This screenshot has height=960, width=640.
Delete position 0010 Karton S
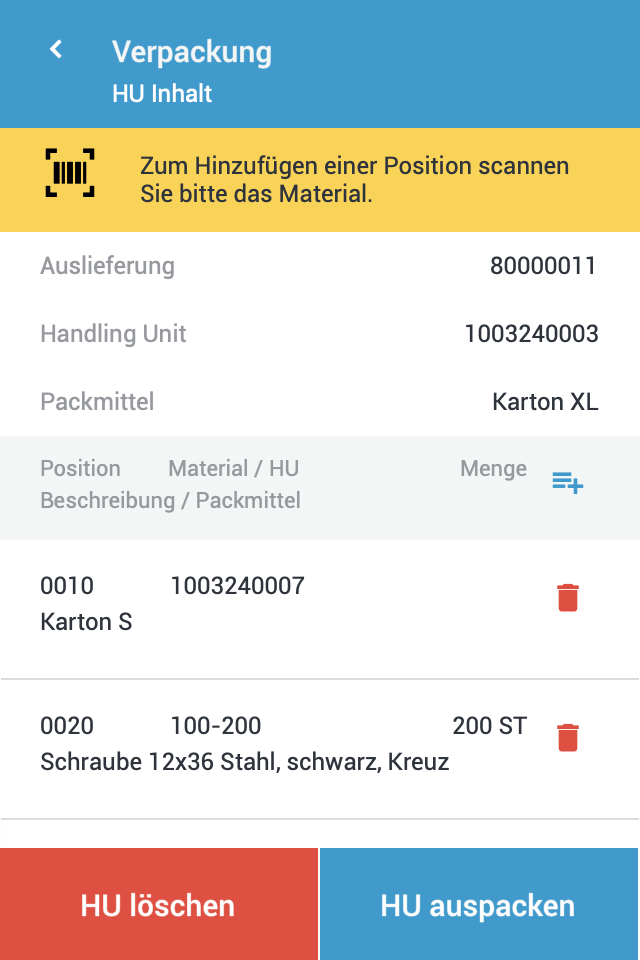[567, 598]
